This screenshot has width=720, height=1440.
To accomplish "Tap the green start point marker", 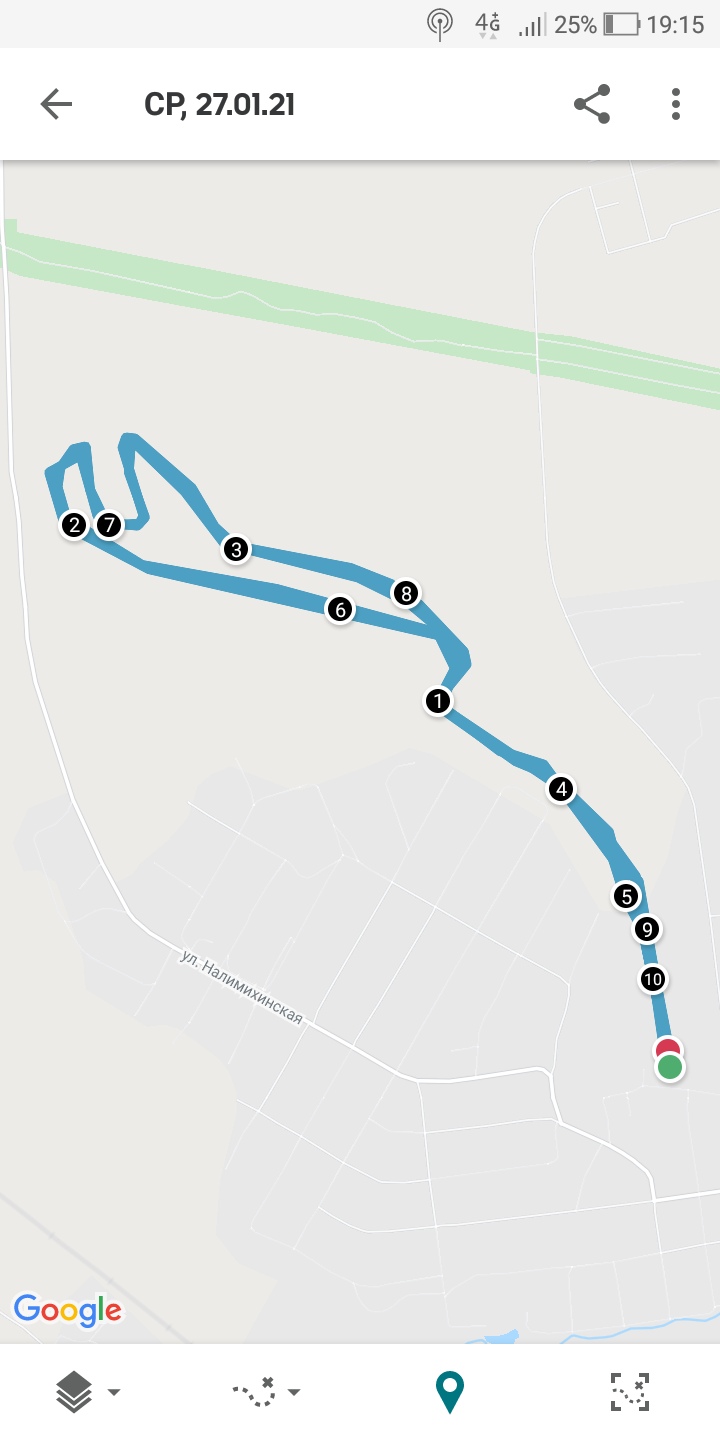I will (670, 1068).
